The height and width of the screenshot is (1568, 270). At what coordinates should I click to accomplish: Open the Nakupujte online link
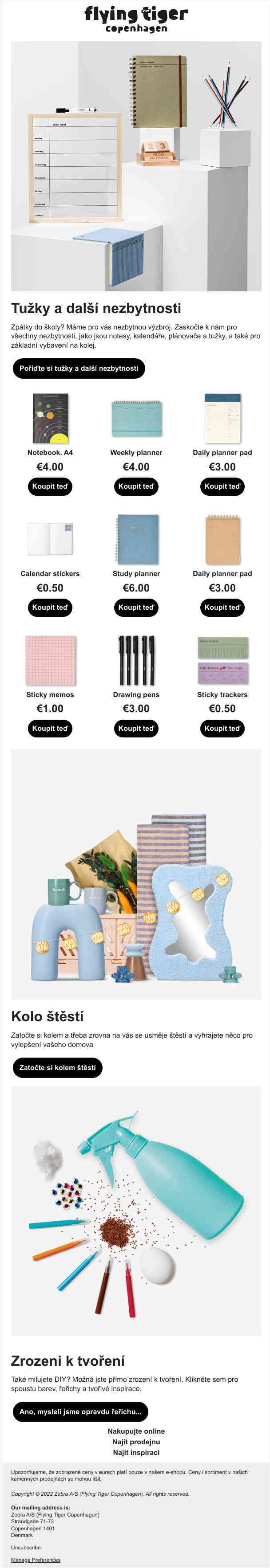136,1431
